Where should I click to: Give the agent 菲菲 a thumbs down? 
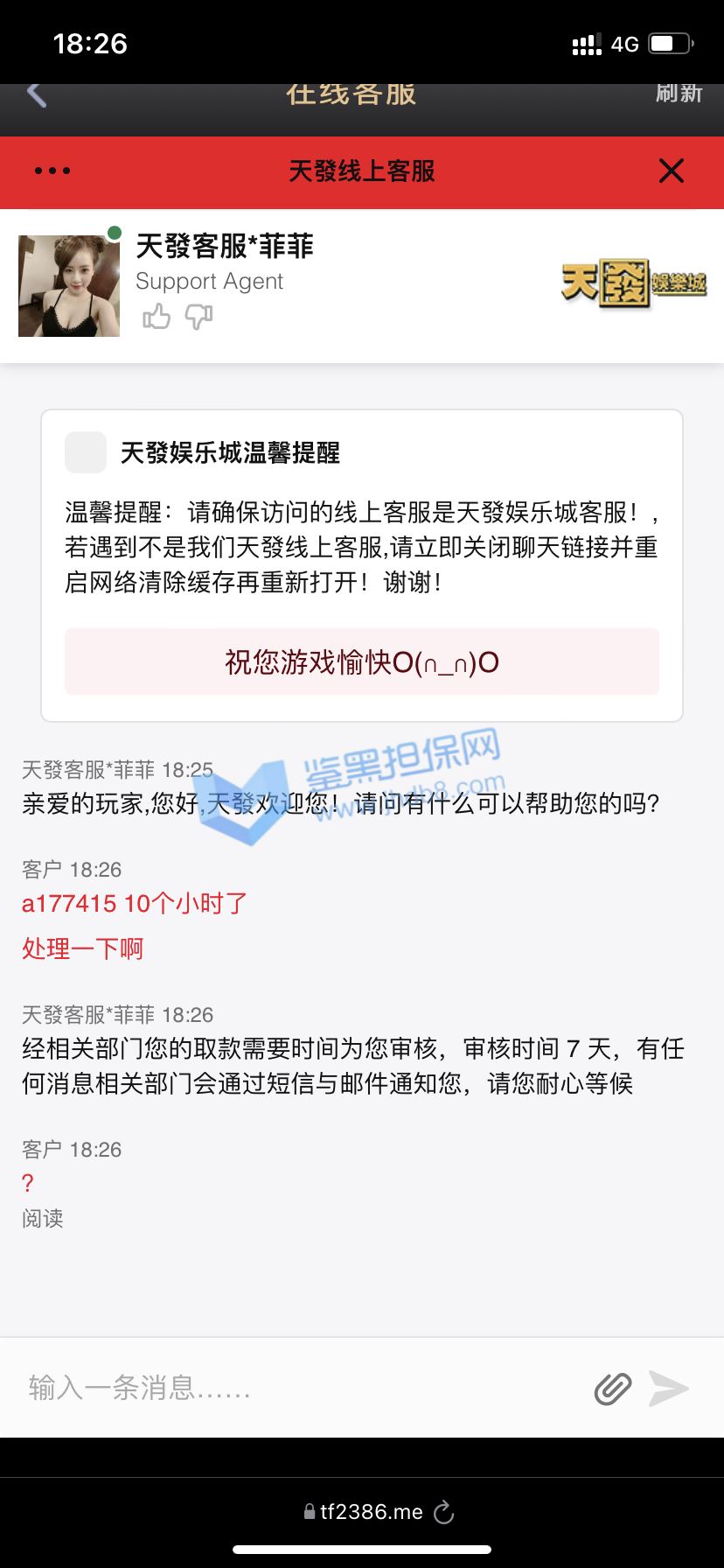click(198, 316)
